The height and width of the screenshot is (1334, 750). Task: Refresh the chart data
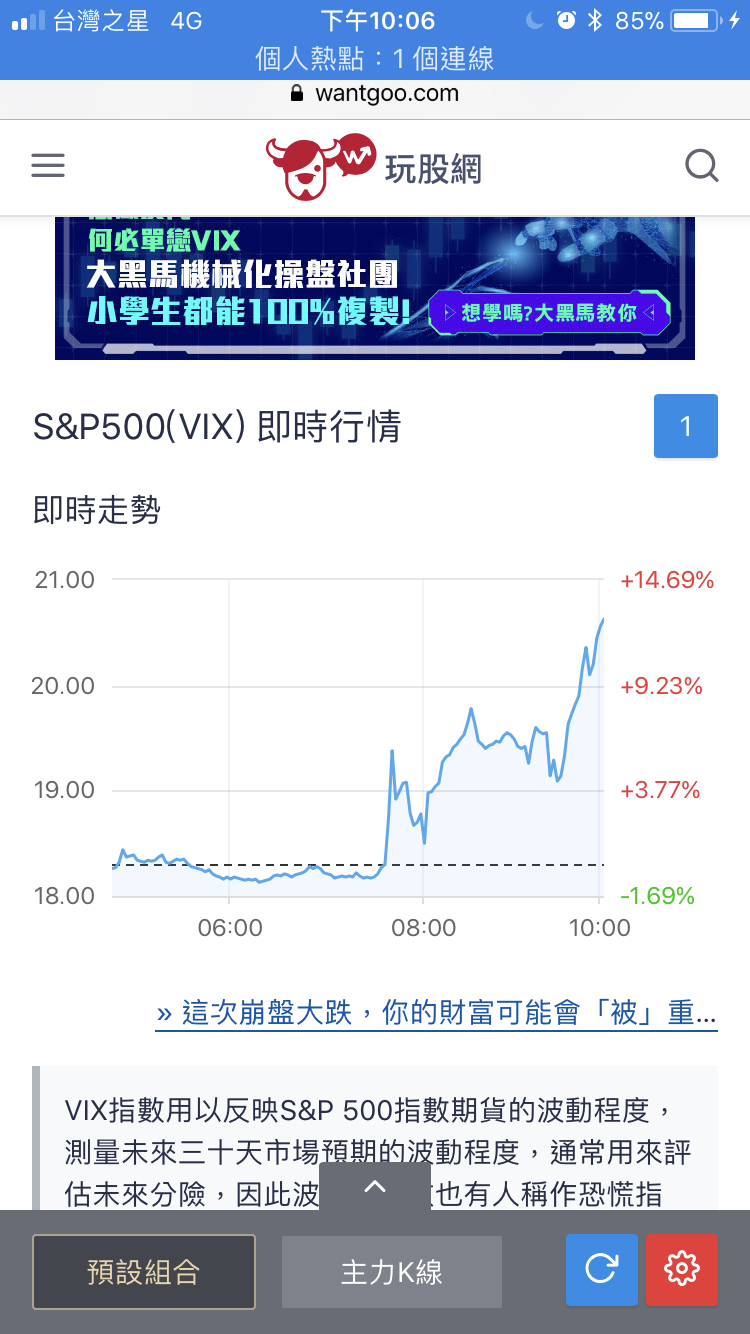601,1270
